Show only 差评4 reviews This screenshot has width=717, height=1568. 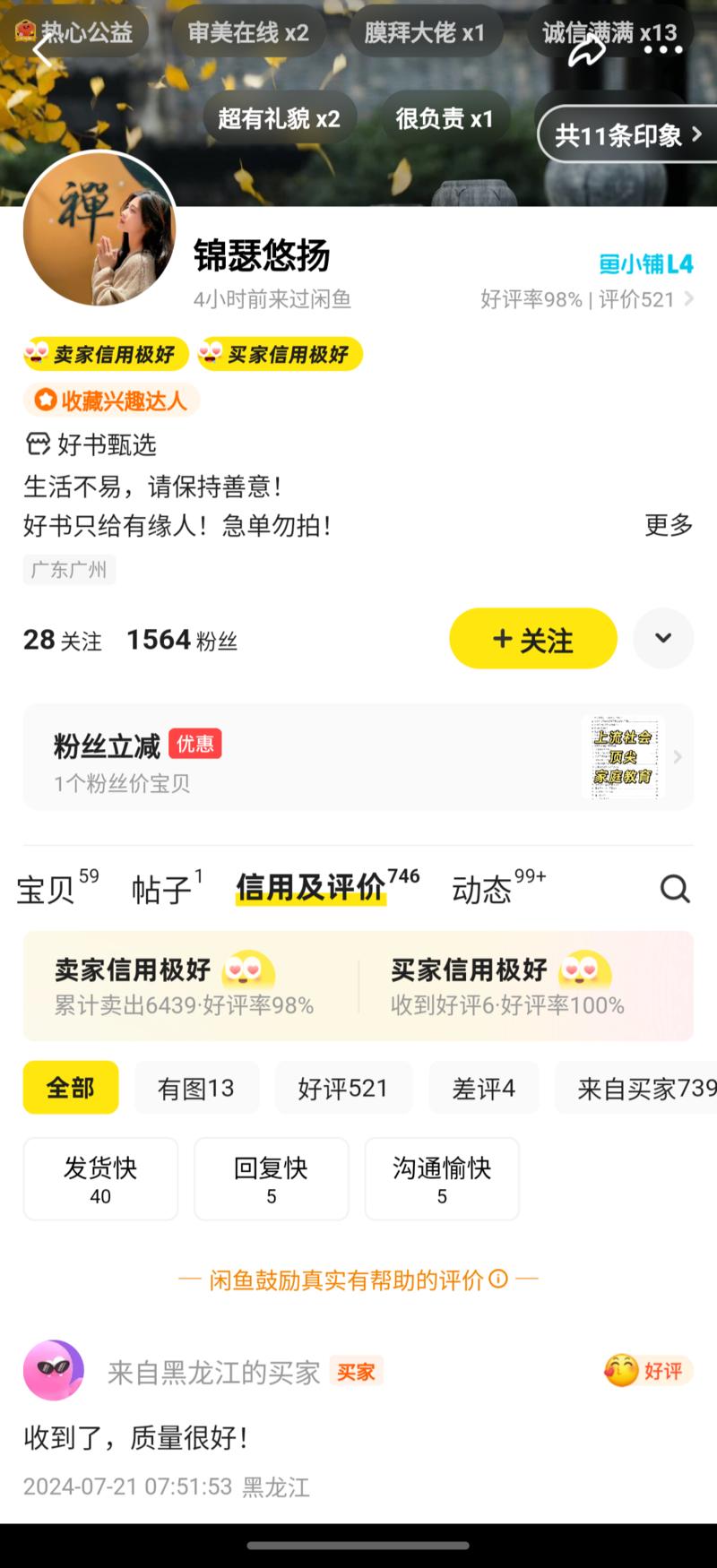point(484,1088)
